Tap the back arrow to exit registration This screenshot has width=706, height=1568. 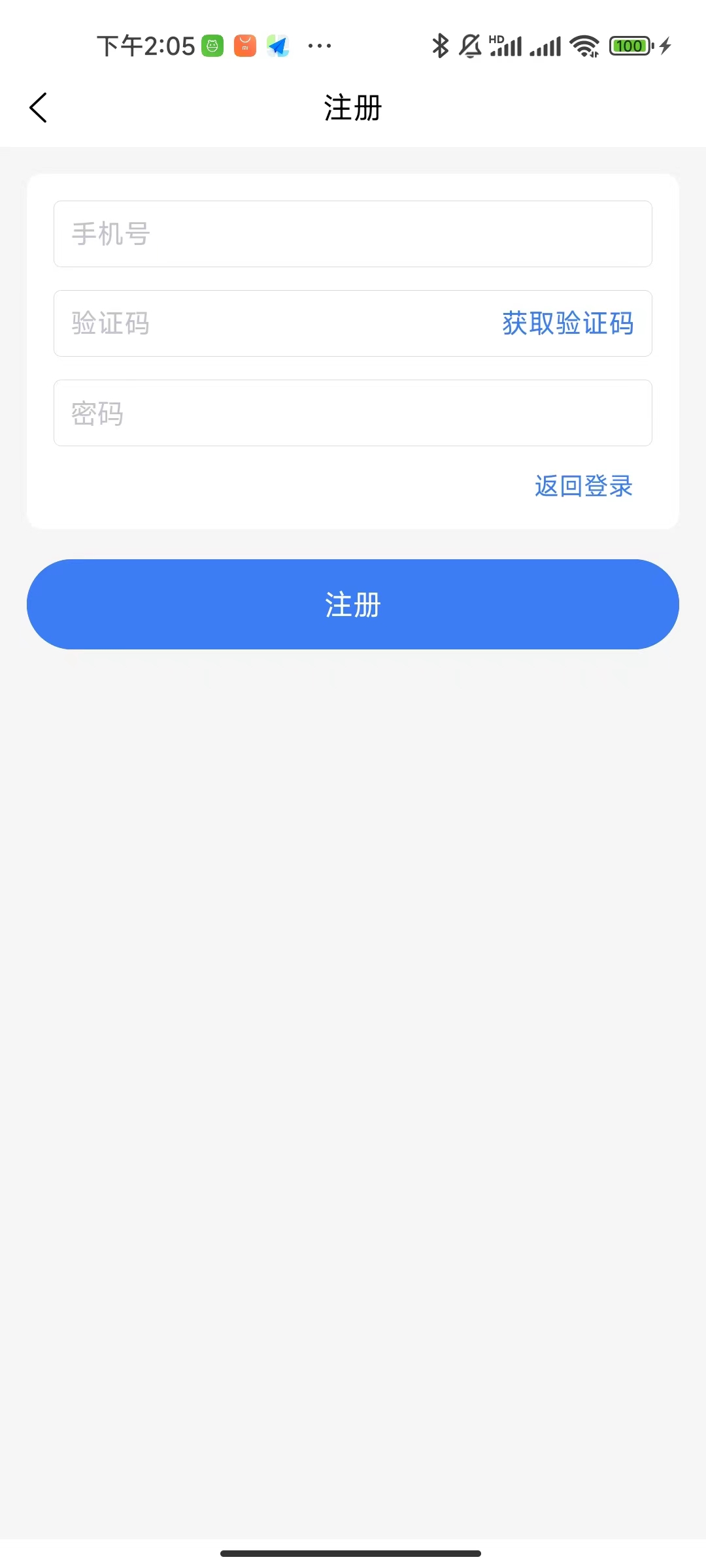point(37,106)
